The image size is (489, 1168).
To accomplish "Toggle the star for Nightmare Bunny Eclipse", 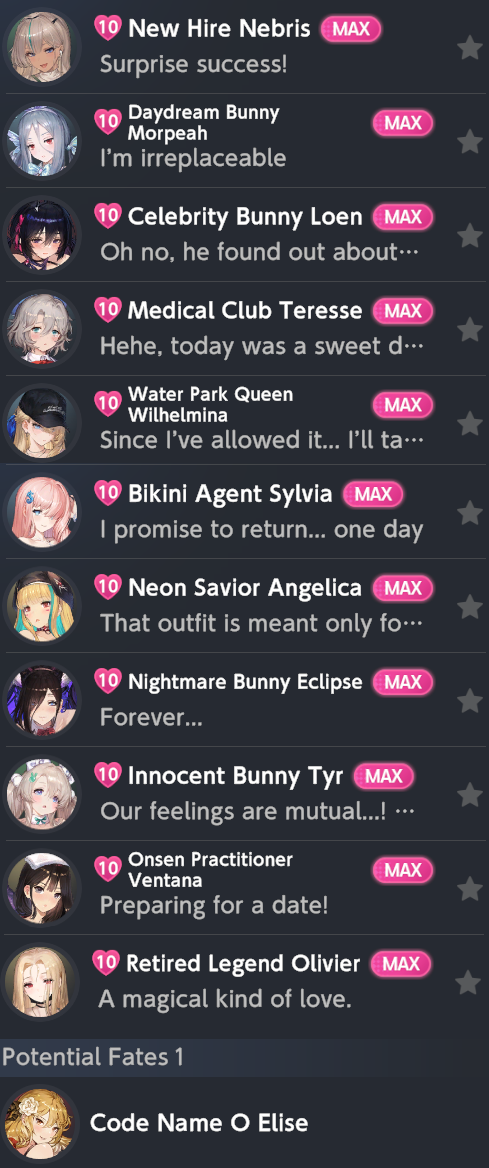I will [470, 700].
